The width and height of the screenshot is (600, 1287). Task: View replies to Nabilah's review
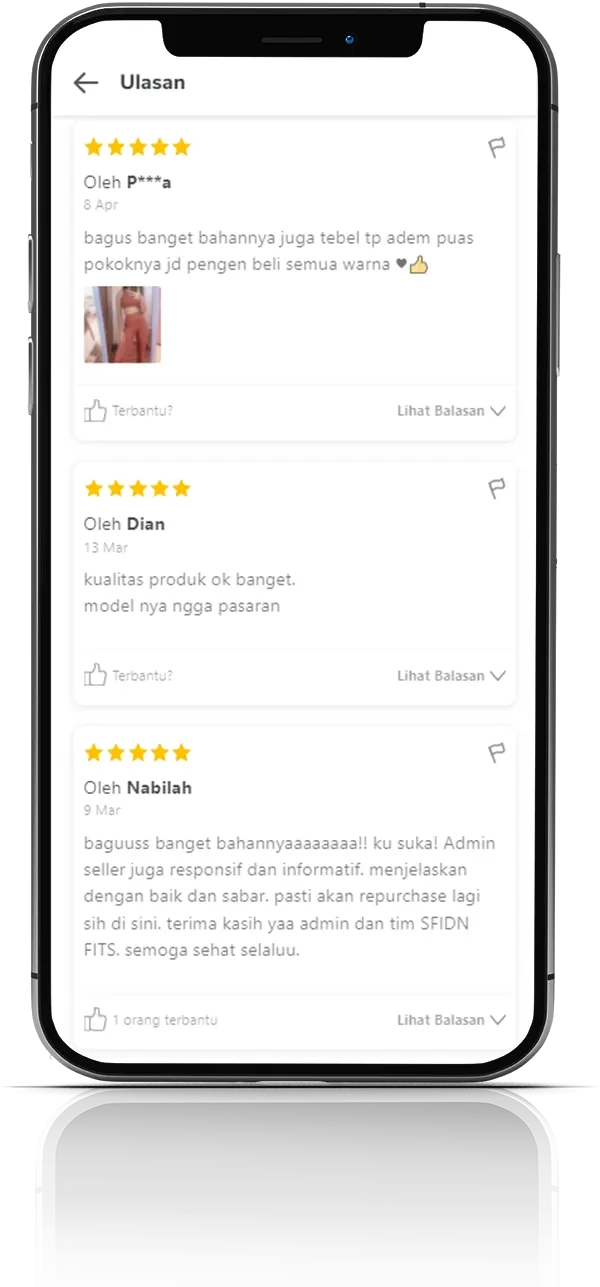point(451,1020)
